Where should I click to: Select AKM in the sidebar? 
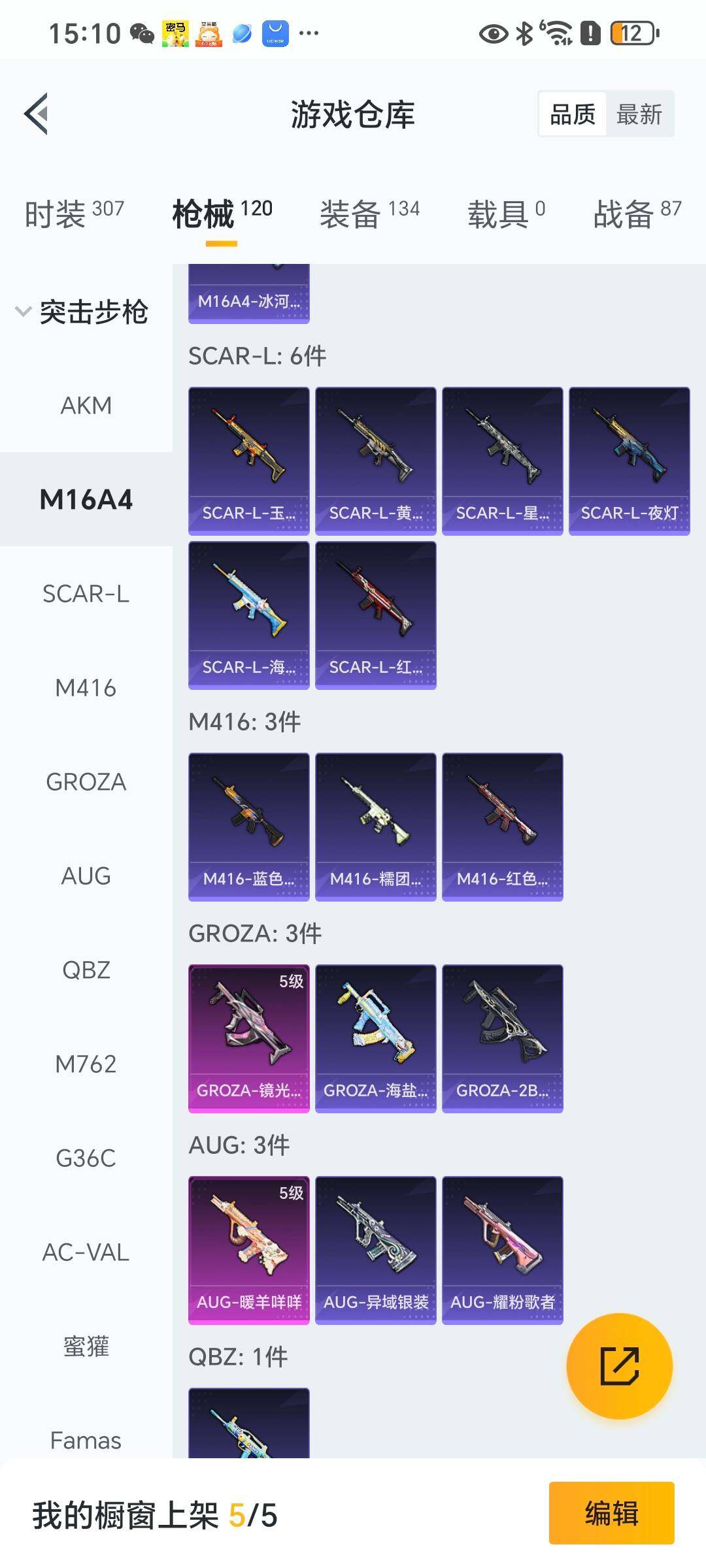[x=86, y=406]
